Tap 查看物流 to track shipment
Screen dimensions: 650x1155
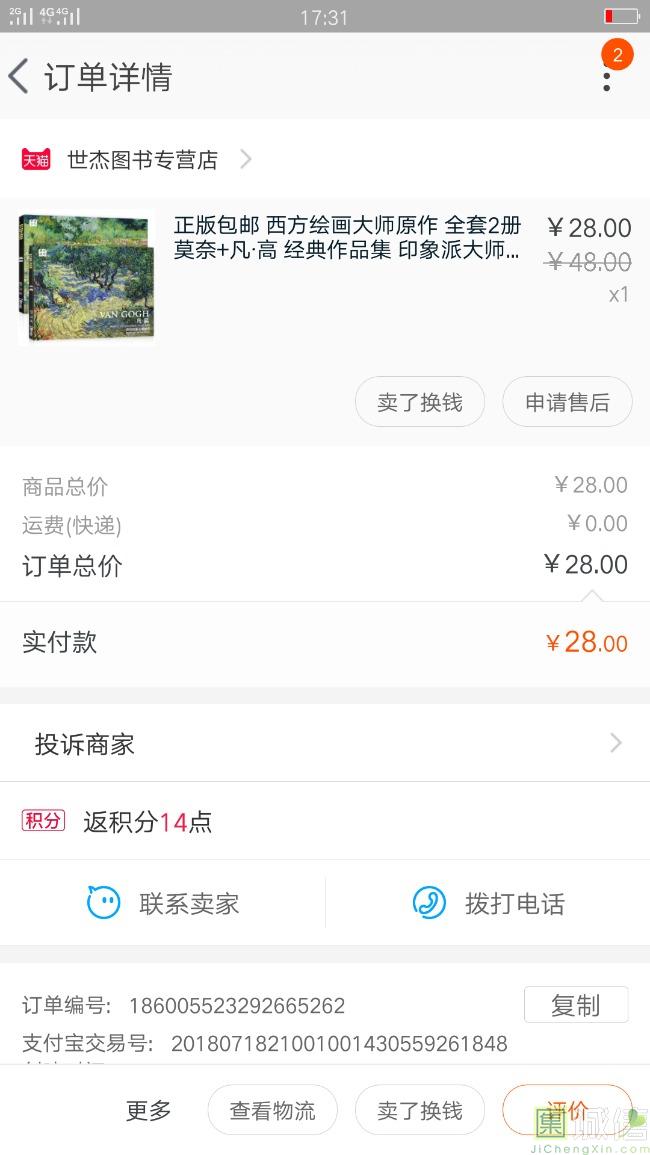[272, 1110]
